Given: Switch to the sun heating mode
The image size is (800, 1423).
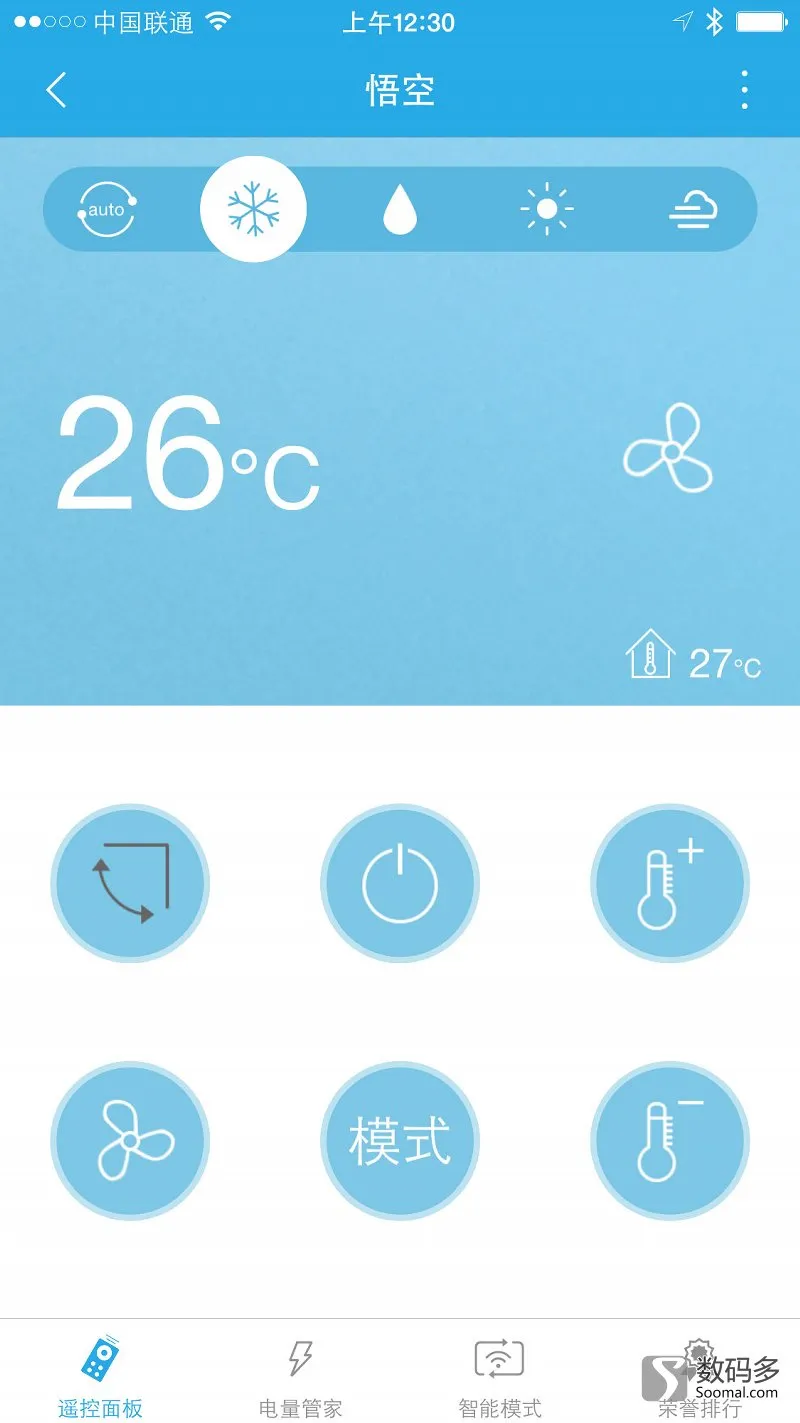Looking at the screenshot, I should [547, 209].
